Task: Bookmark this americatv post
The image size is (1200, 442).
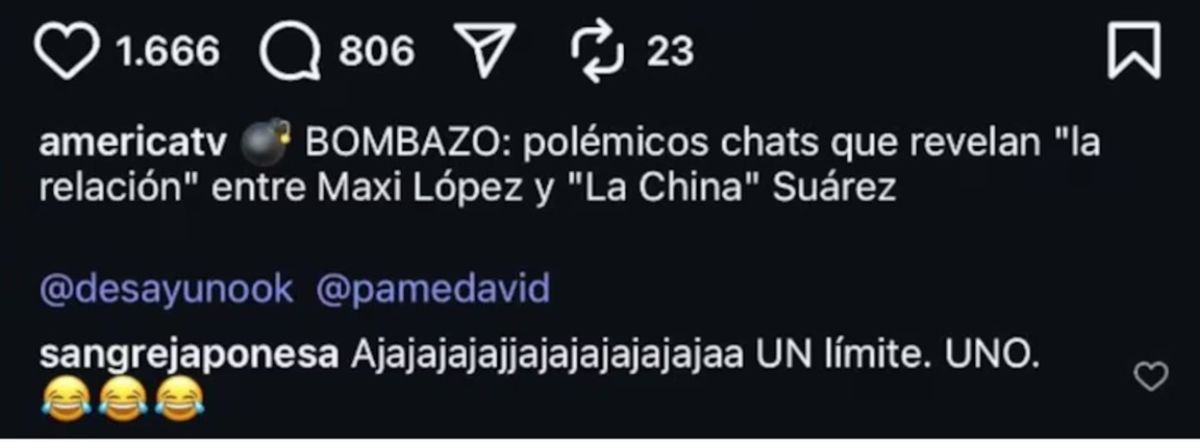Action: tap(1134, 51)
